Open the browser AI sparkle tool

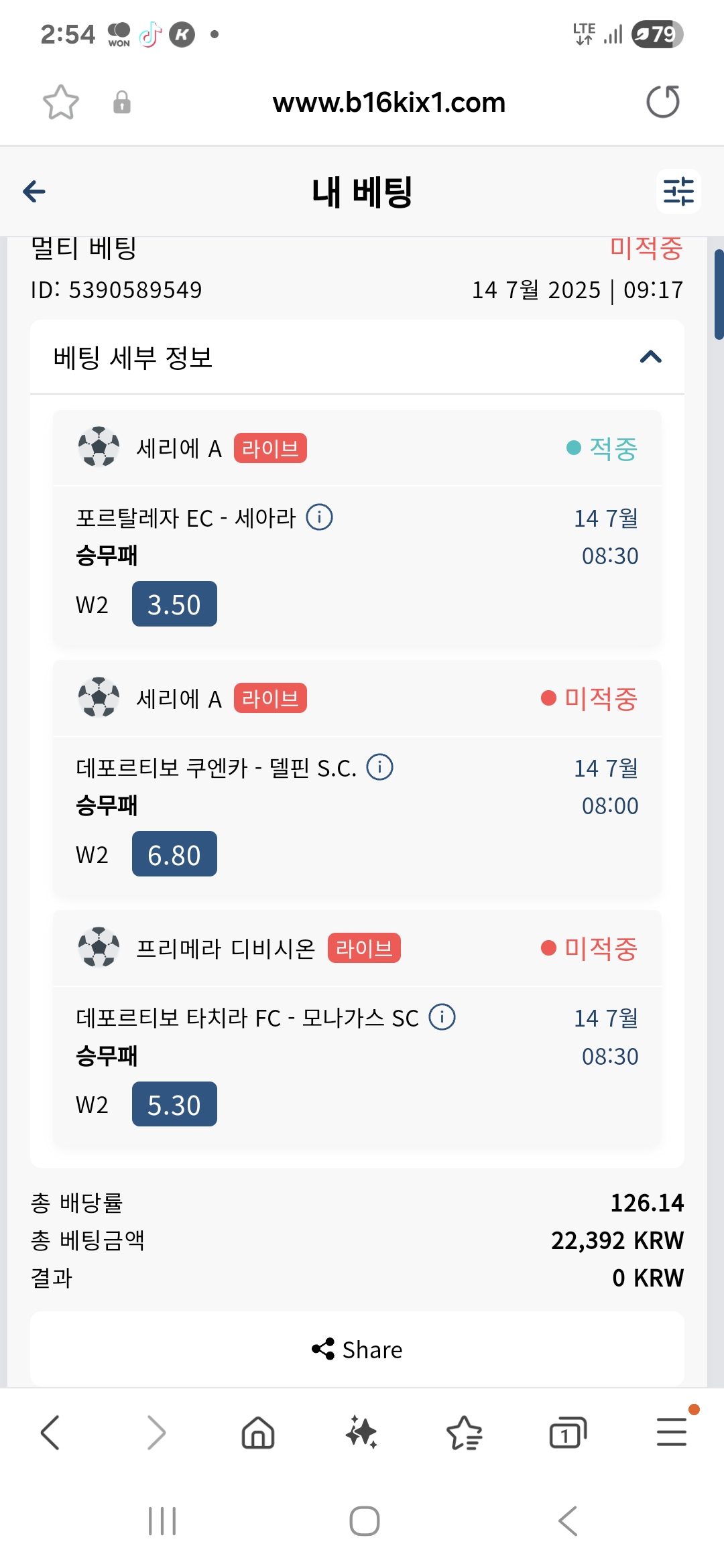(x=361, y=1433)
